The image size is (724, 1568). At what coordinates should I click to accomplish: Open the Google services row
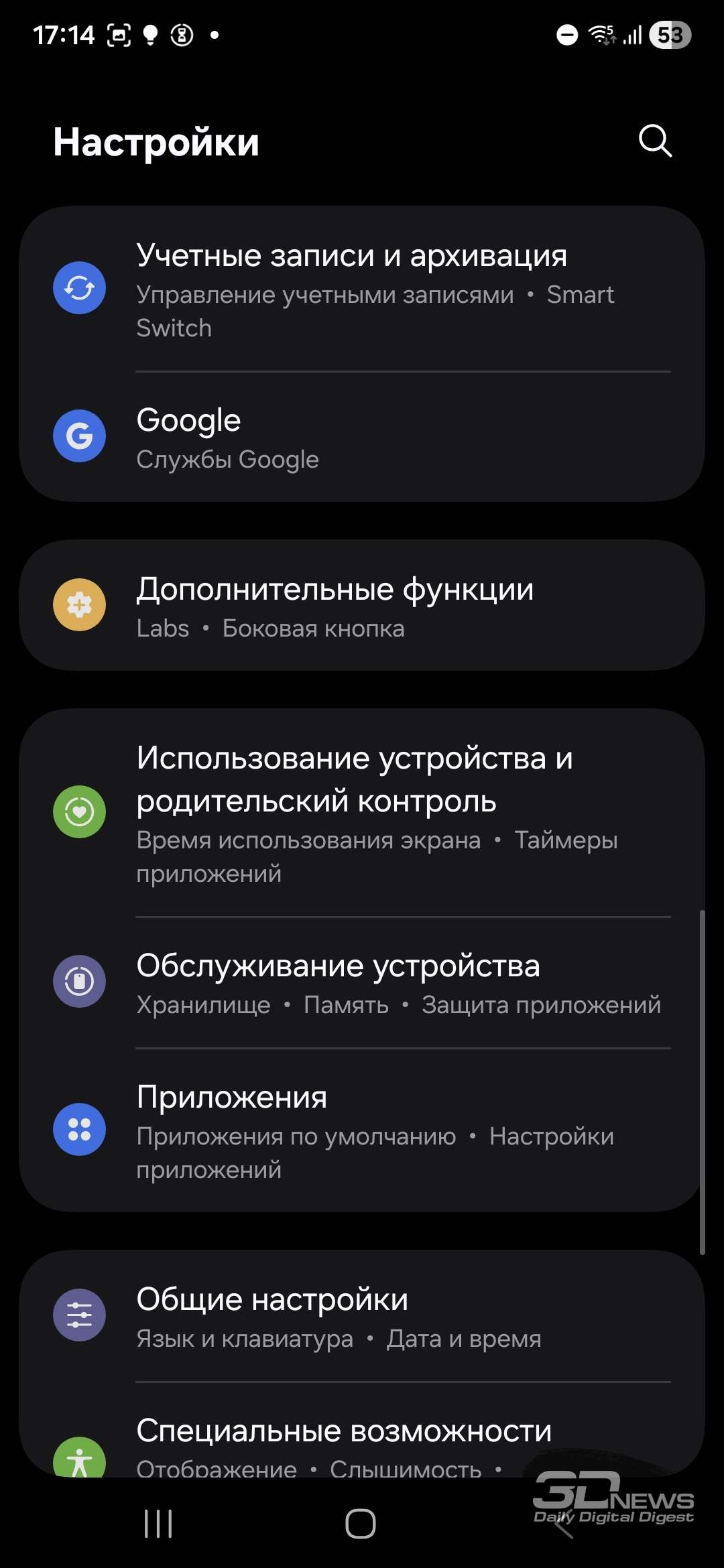(x=362, y=437)
